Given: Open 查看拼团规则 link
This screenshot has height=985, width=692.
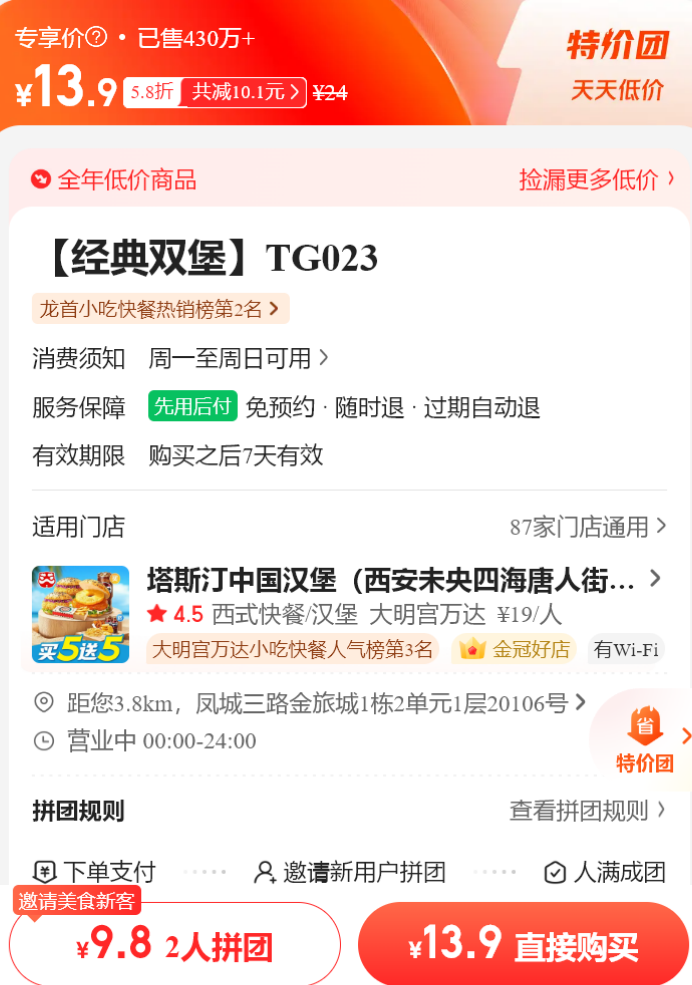Looking at the screenshot, I should pos(587,811).
